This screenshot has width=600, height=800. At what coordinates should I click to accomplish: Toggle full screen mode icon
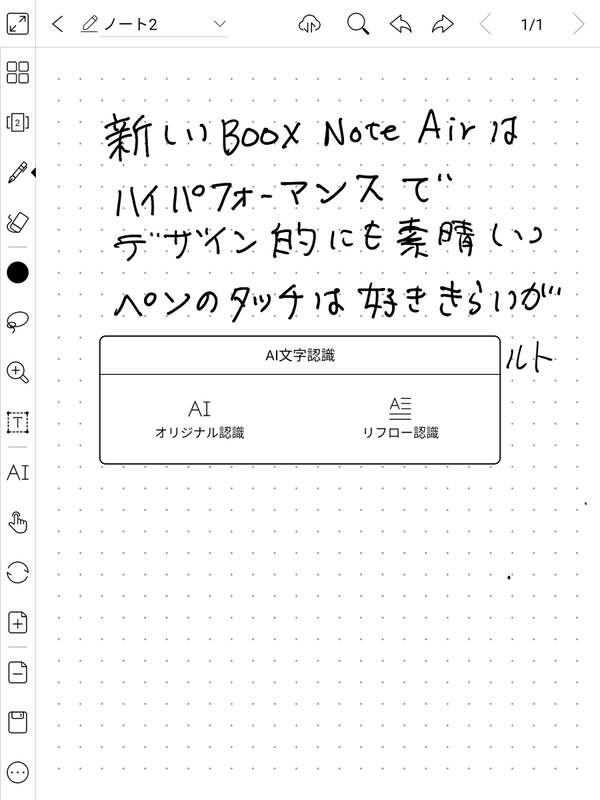tap(18, 23)
